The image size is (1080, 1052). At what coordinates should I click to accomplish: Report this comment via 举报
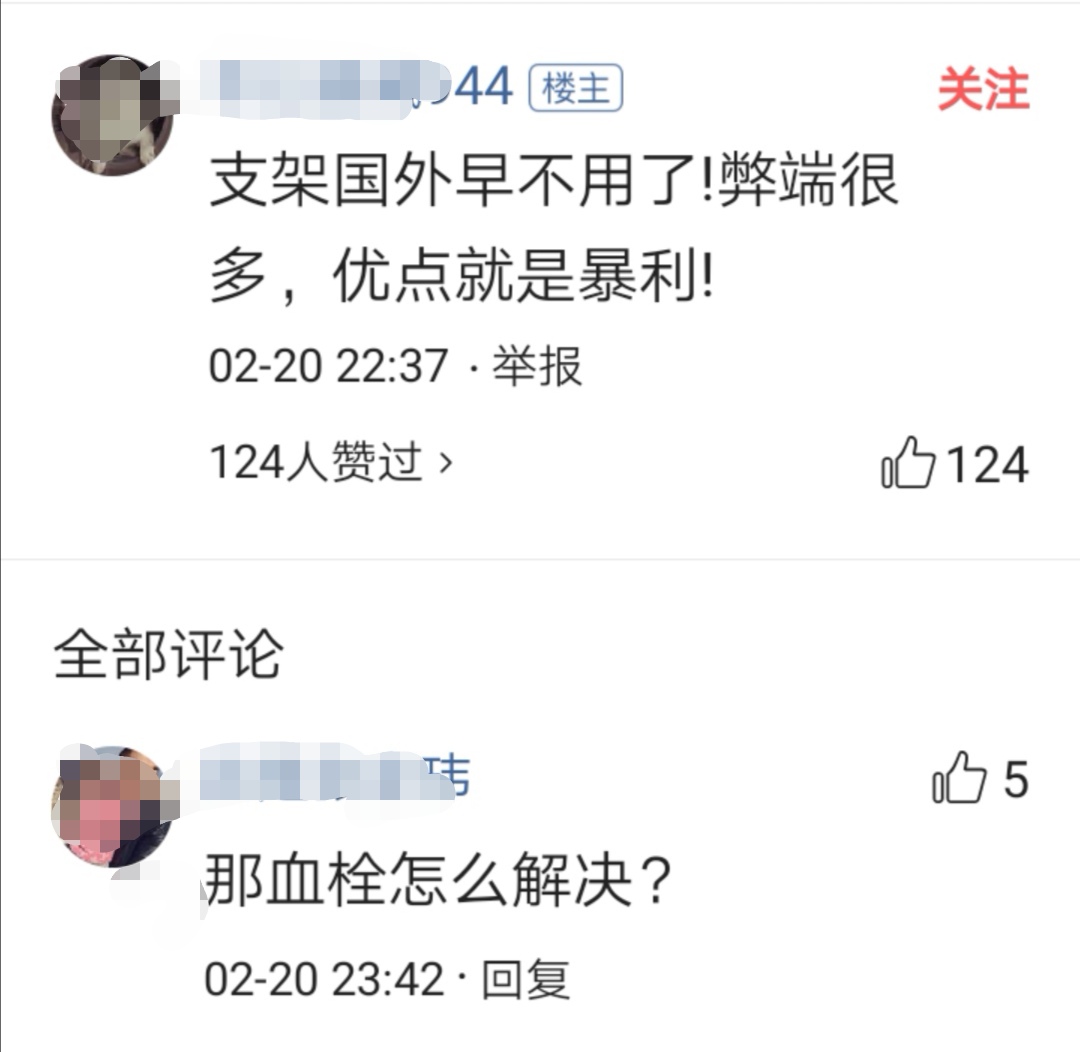(537, 366)
